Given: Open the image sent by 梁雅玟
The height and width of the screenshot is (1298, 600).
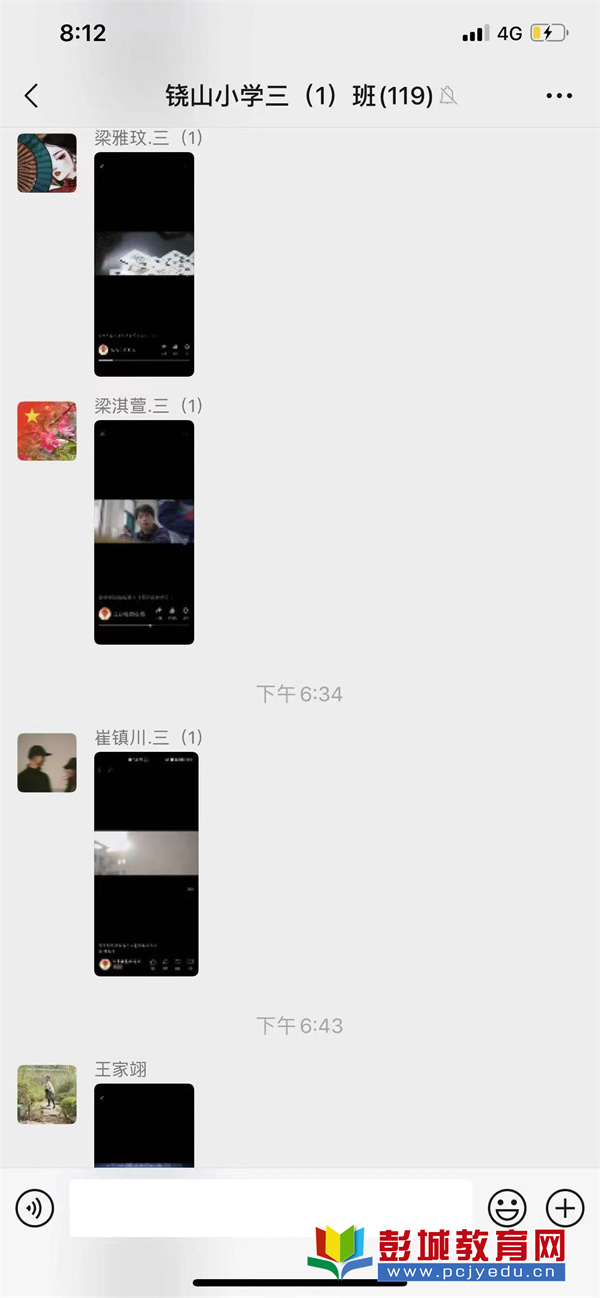Looking at the screenshot, I should tap(144, 264).
